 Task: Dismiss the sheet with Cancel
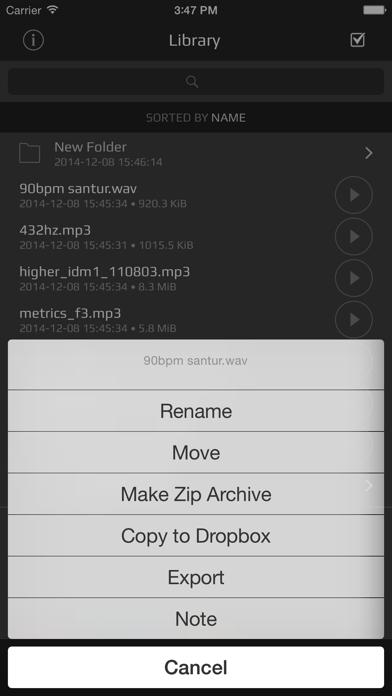pyautogui.click(x=196, y=667)
